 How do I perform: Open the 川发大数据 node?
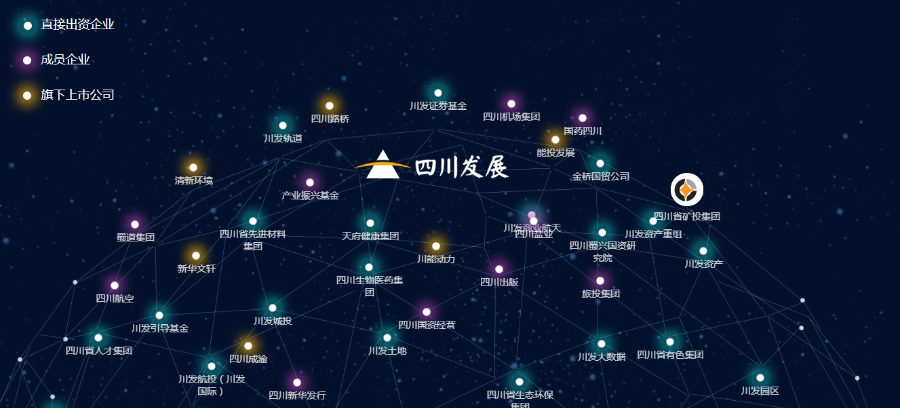click(601, 343)
